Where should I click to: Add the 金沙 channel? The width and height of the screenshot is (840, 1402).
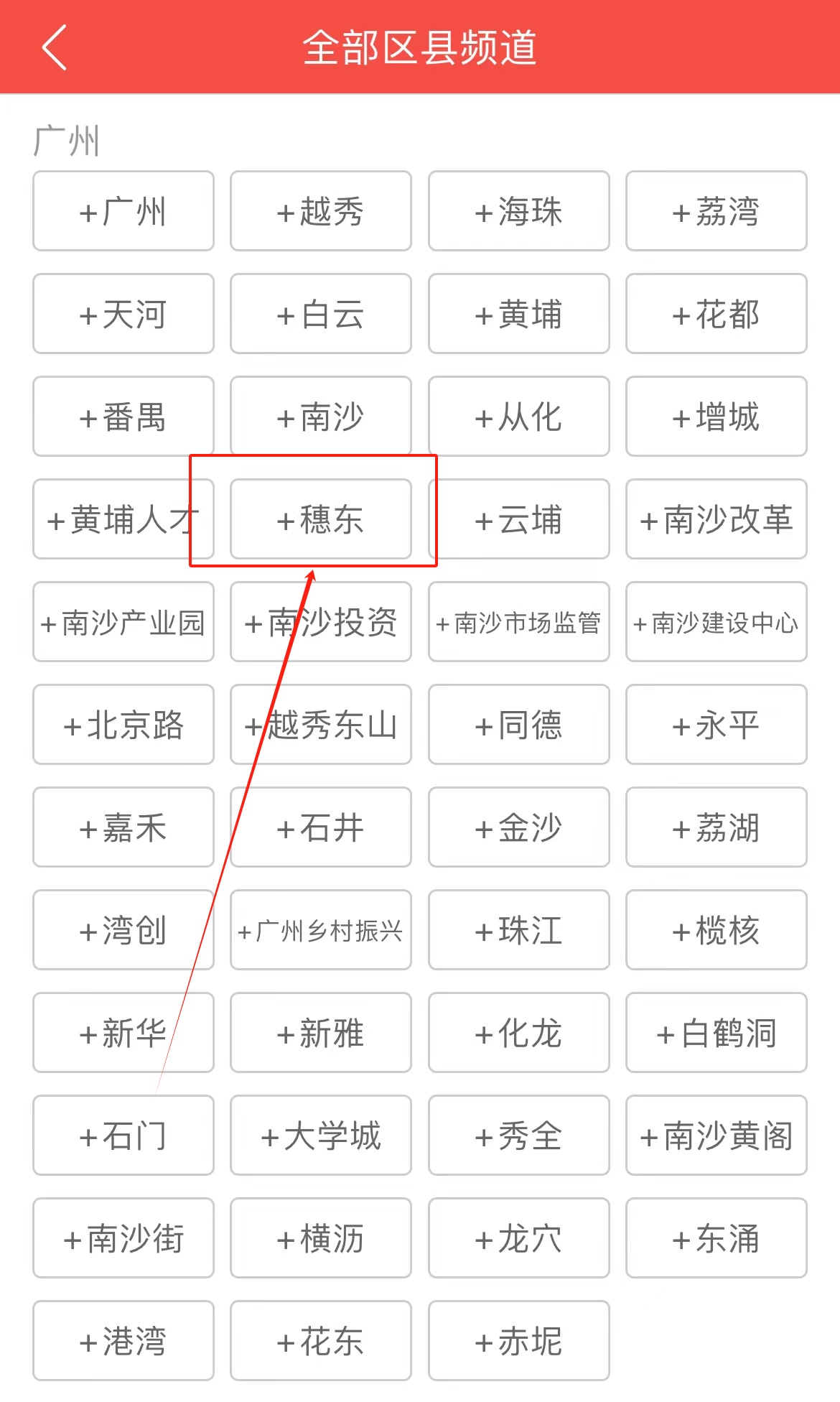(519, 827)
